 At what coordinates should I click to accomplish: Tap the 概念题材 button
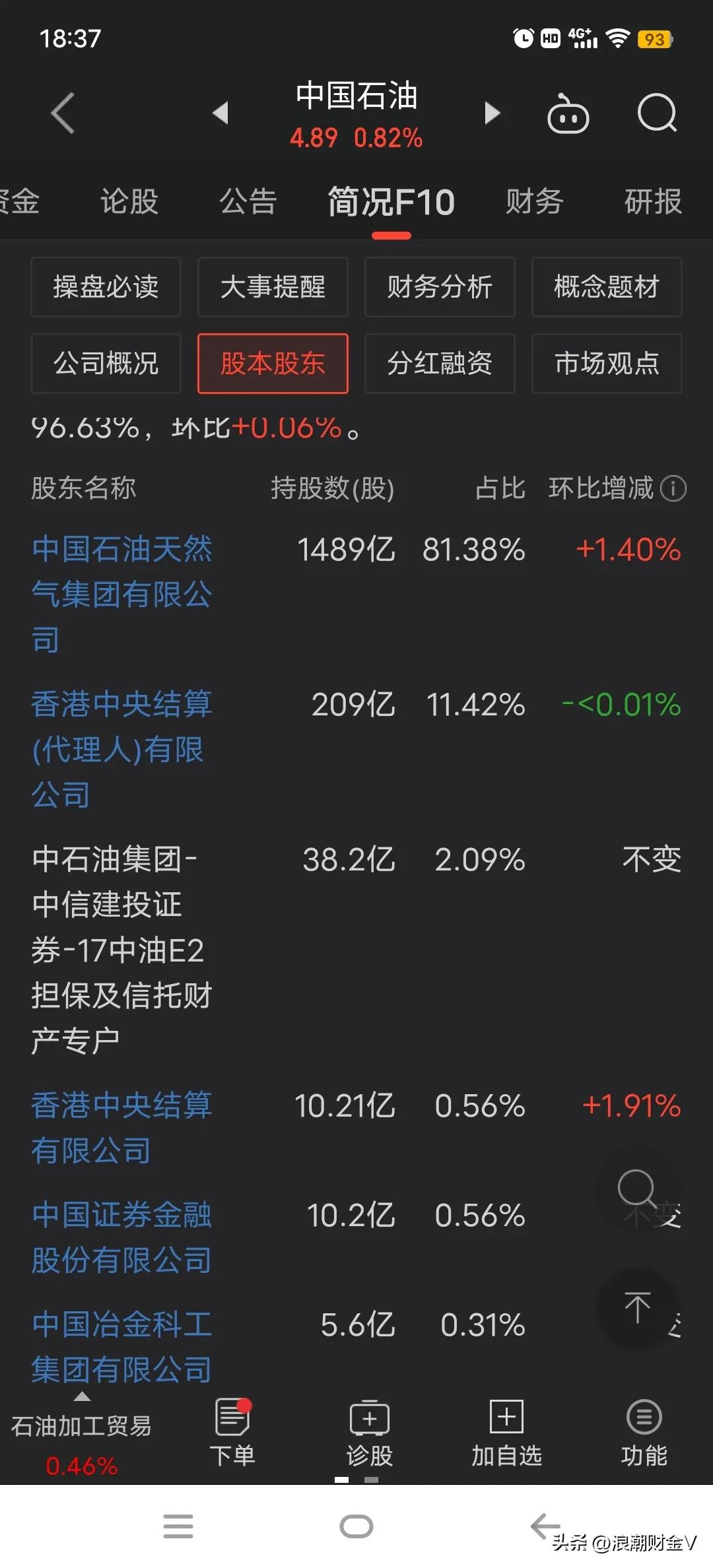606,288
